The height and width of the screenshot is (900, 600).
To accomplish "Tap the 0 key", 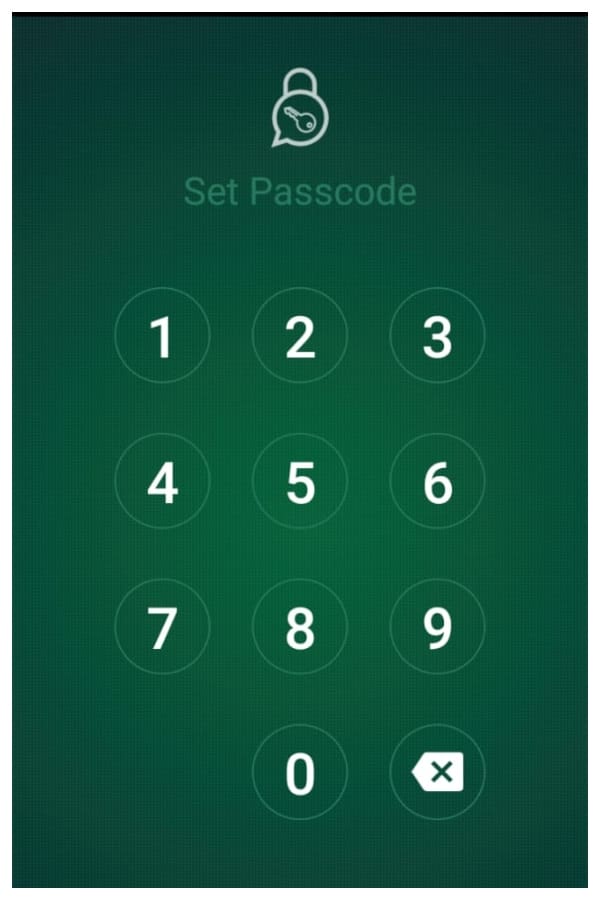I will point(300,773).
